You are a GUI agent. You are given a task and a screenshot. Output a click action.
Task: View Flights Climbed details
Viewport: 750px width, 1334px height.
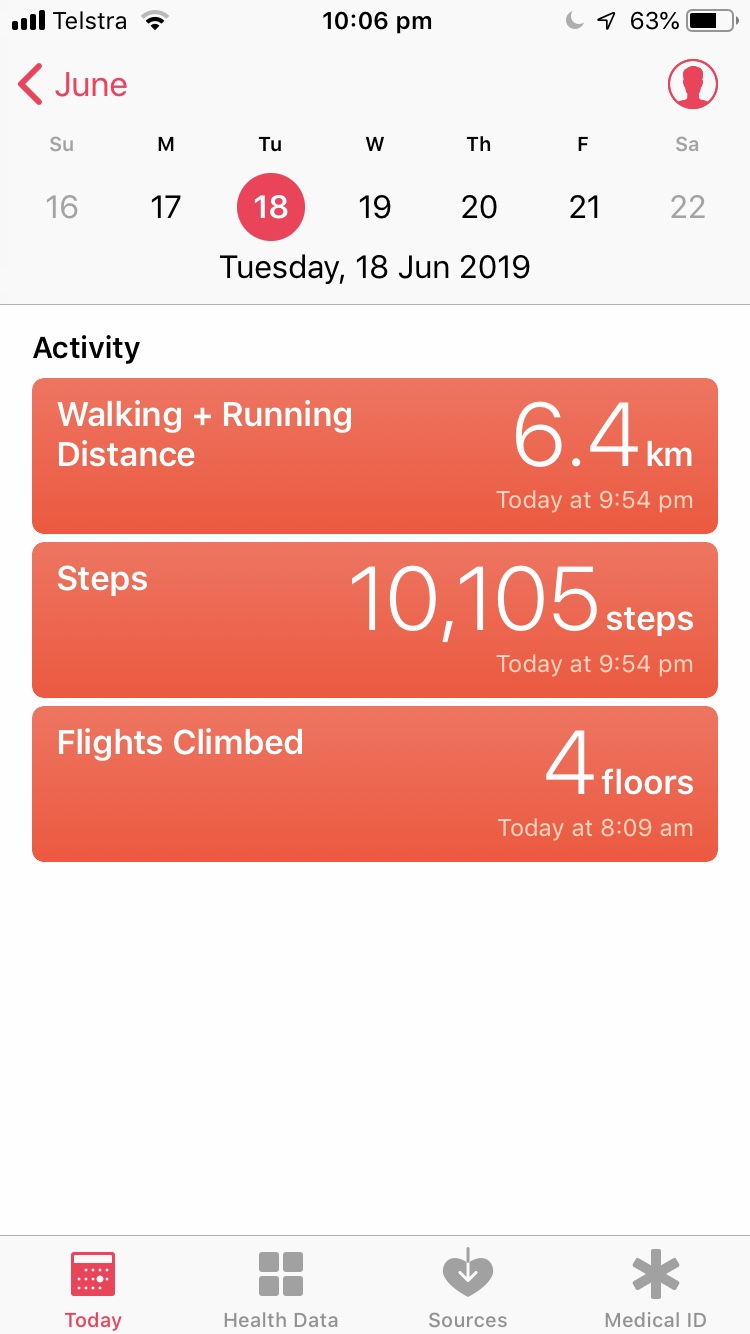coord(375,784)
